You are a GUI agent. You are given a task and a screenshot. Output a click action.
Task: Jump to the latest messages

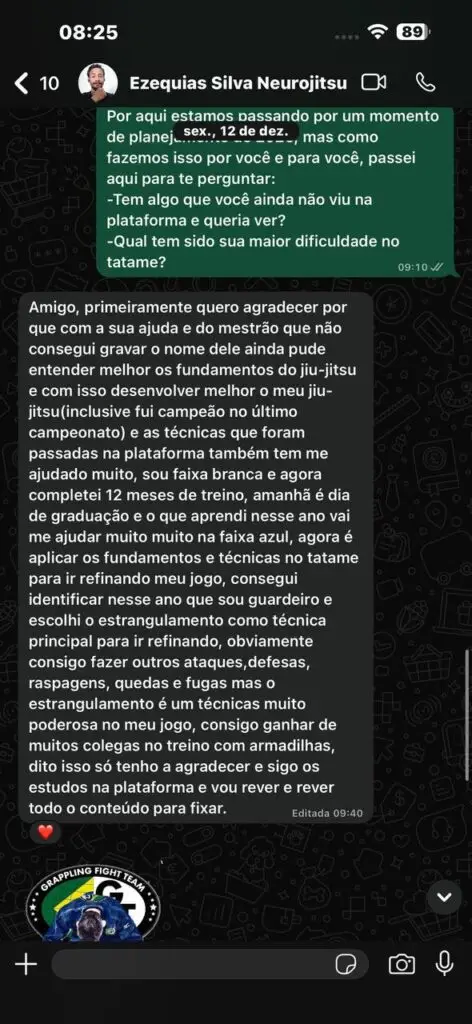pos(444,897)
